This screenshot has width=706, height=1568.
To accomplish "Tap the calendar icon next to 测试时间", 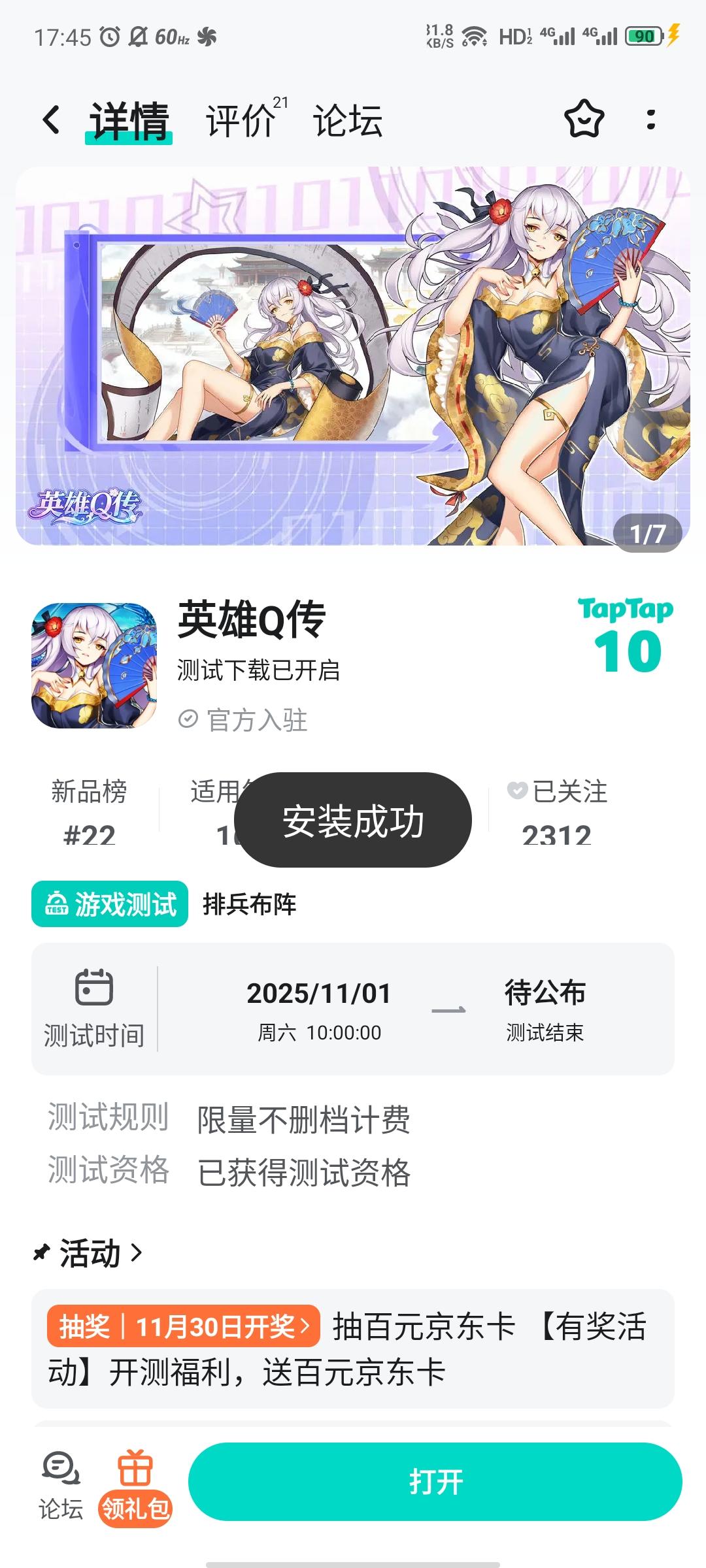I will (x=95, y=989).
